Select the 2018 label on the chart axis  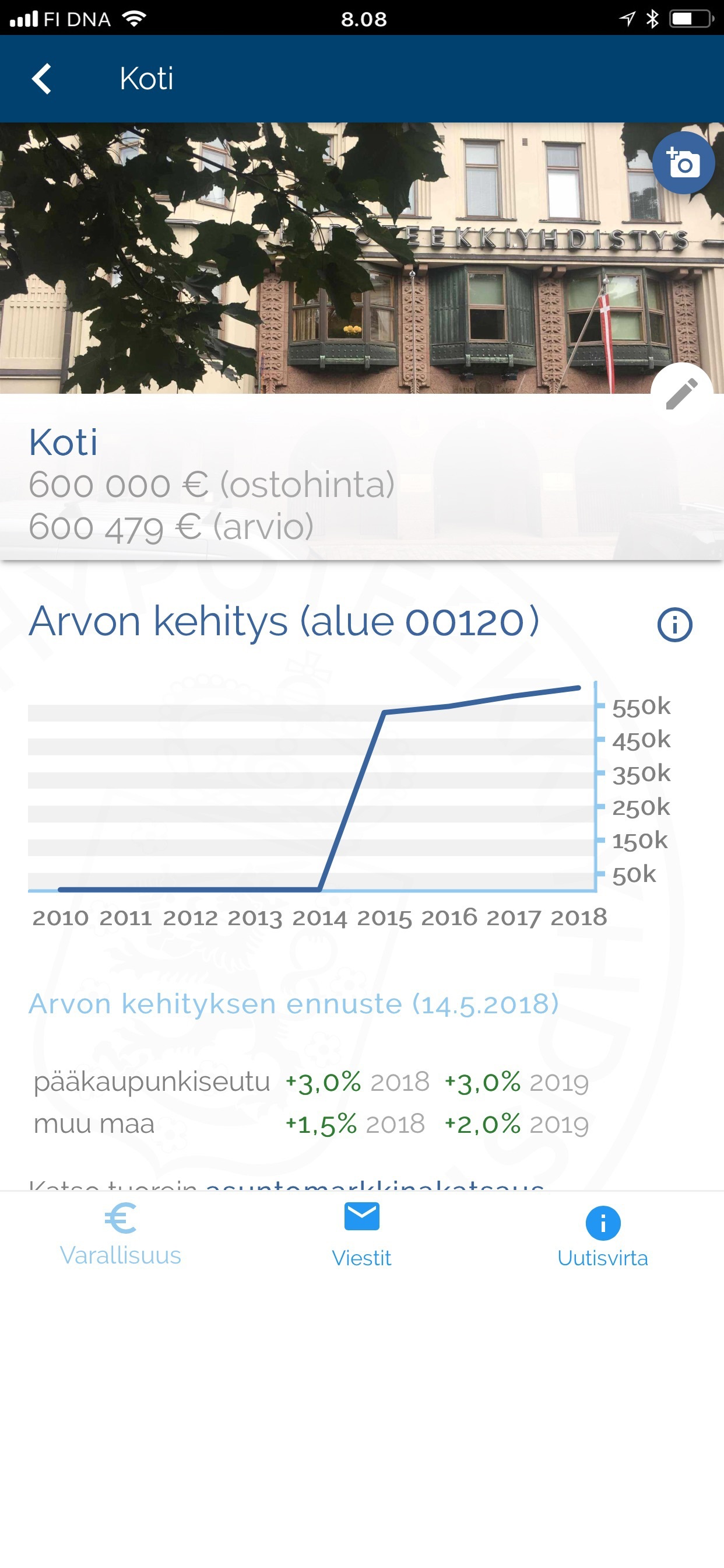pos(580,919)
